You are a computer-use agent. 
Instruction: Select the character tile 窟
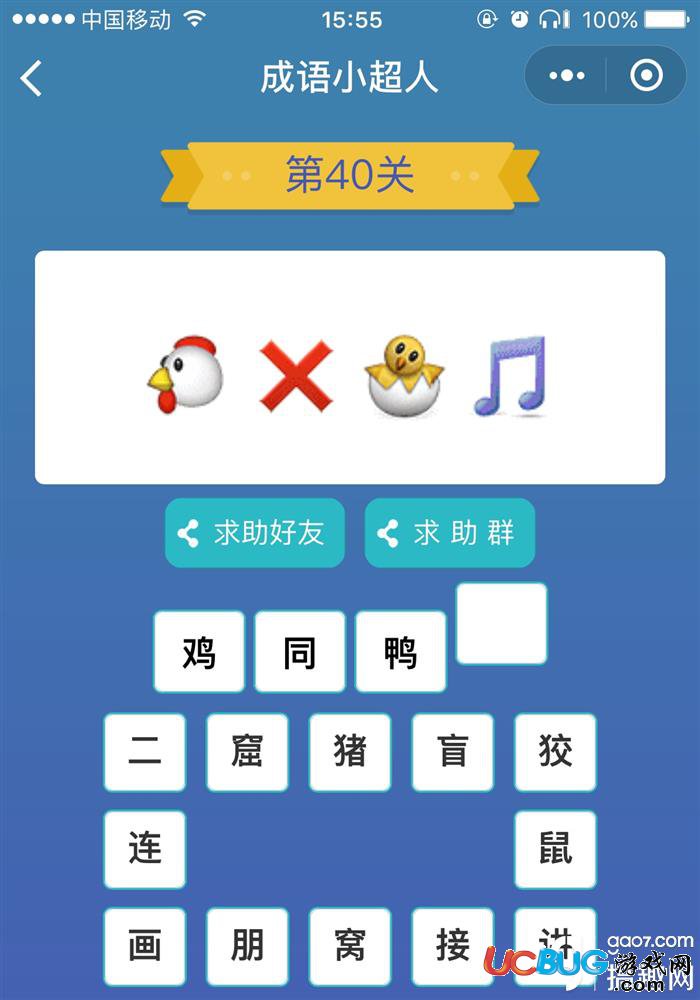click(x=247, y=752)
